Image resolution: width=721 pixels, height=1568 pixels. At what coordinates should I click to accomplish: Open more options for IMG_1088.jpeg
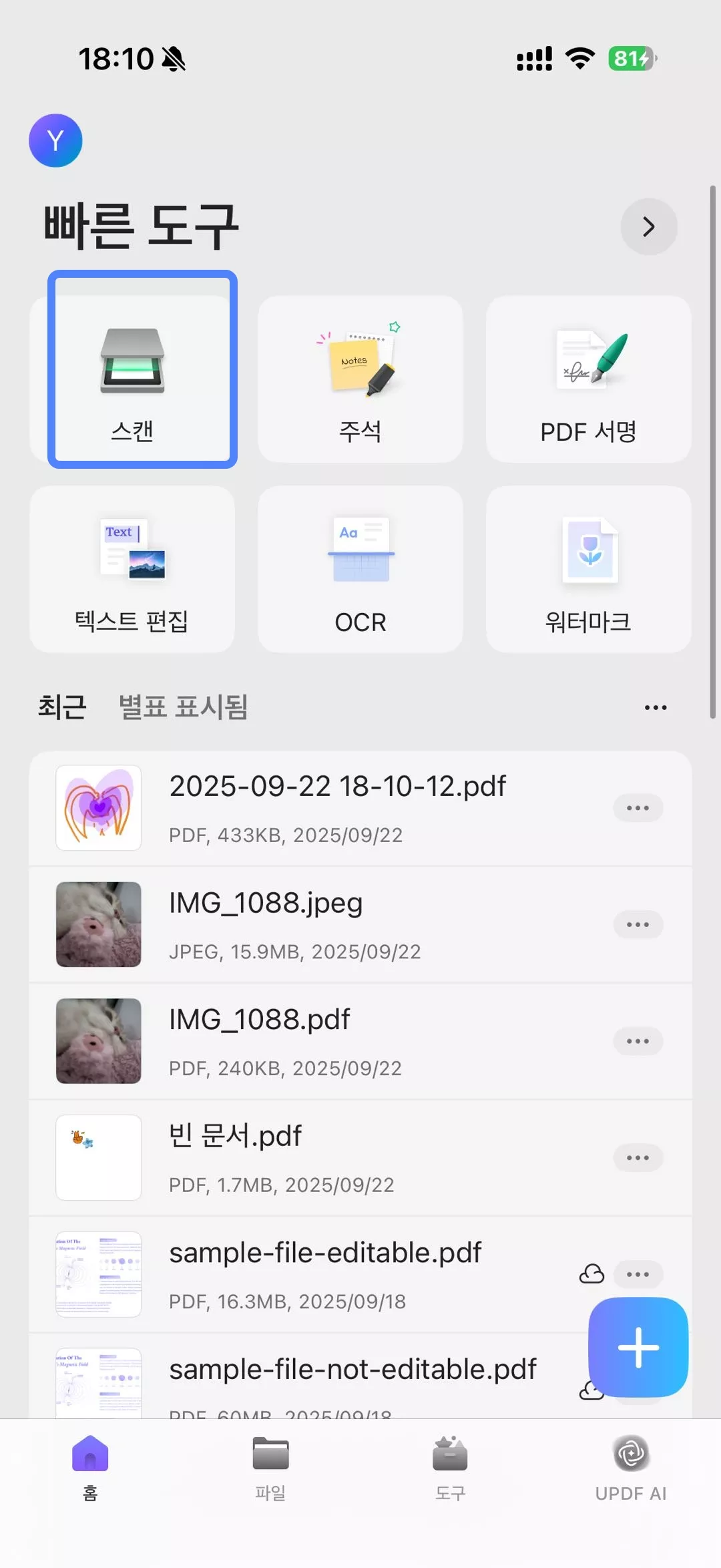[638, 924]
